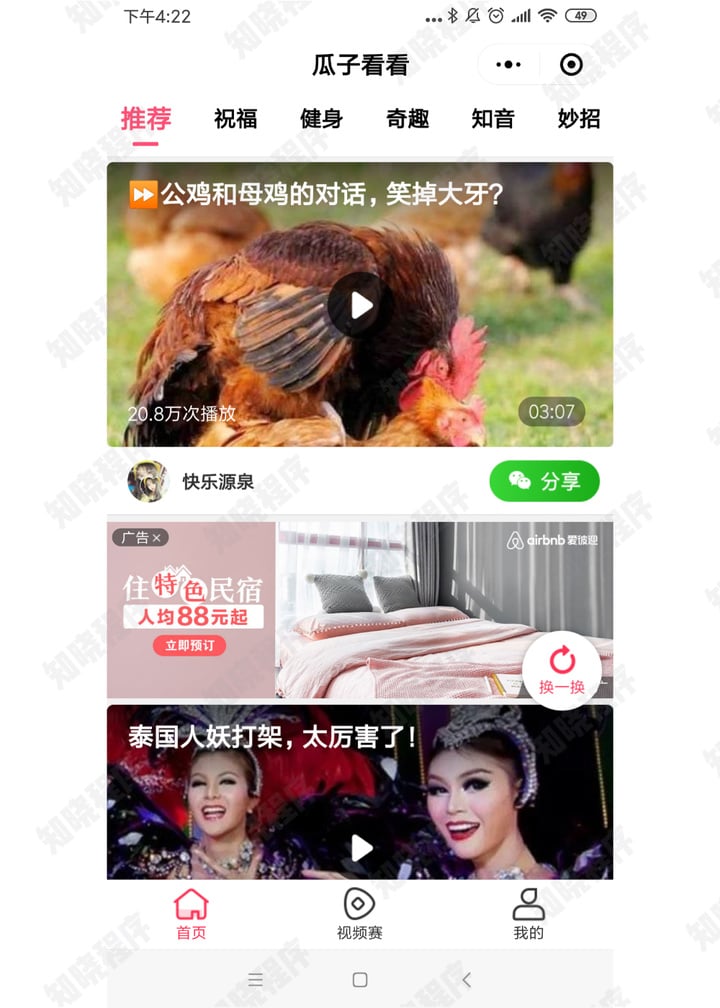This screenshot has width=720, height=1008.
Task: Switch to the 奇趣 tab
Action: pyautogui.click(x=407, y=119)
